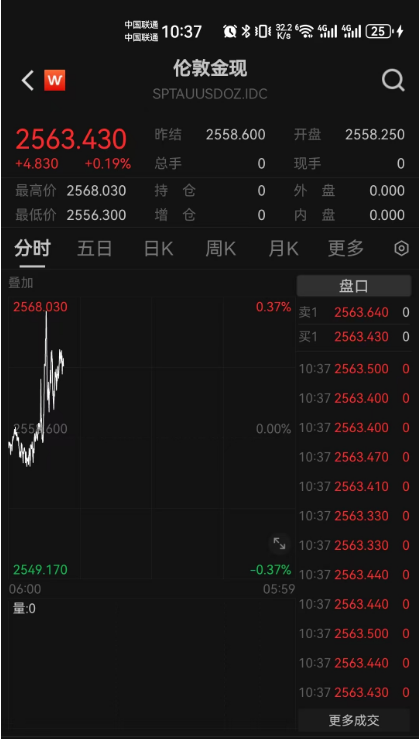Open 更多成交 for more trades
The width and height of the screenshot is (420, 739).
[354, 720]
